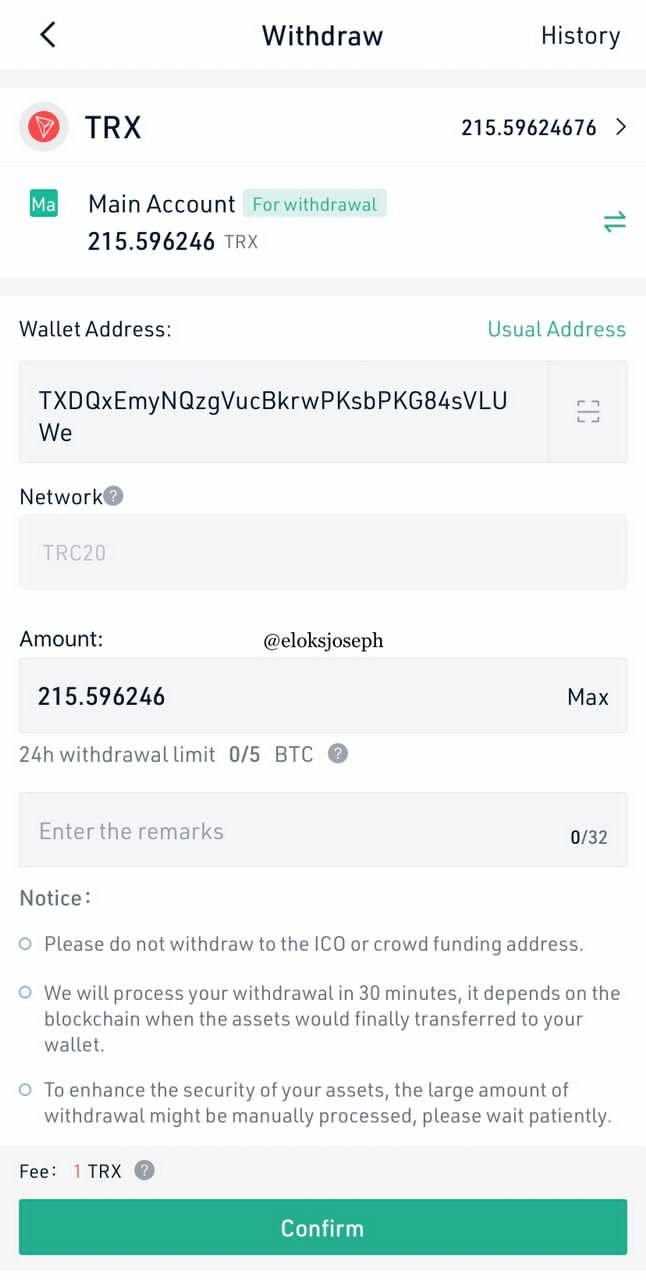
Task: Edit the amount field
Action: coord(285,696)
